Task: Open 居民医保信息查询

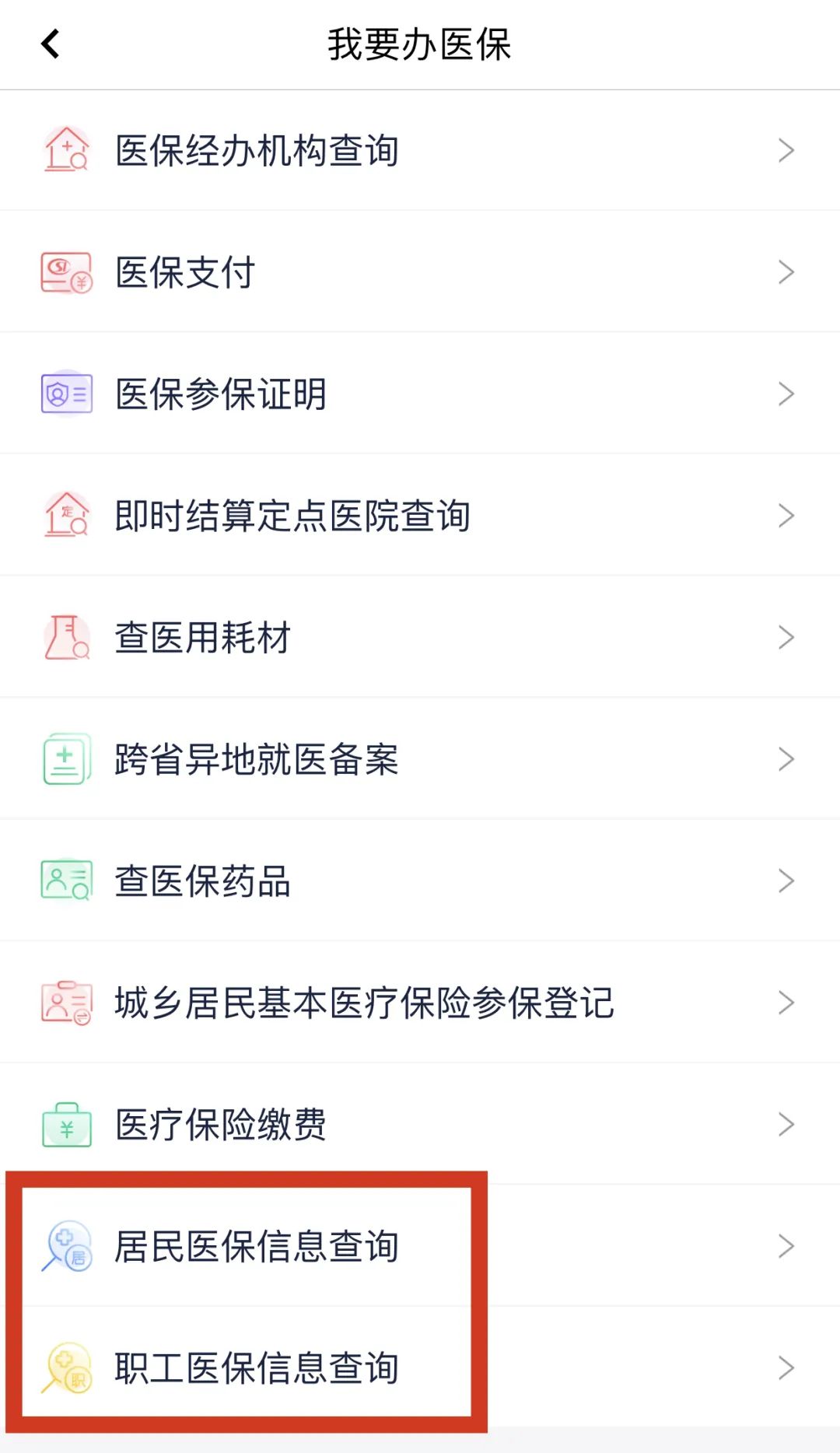Action: click(x=420, y=1246)
